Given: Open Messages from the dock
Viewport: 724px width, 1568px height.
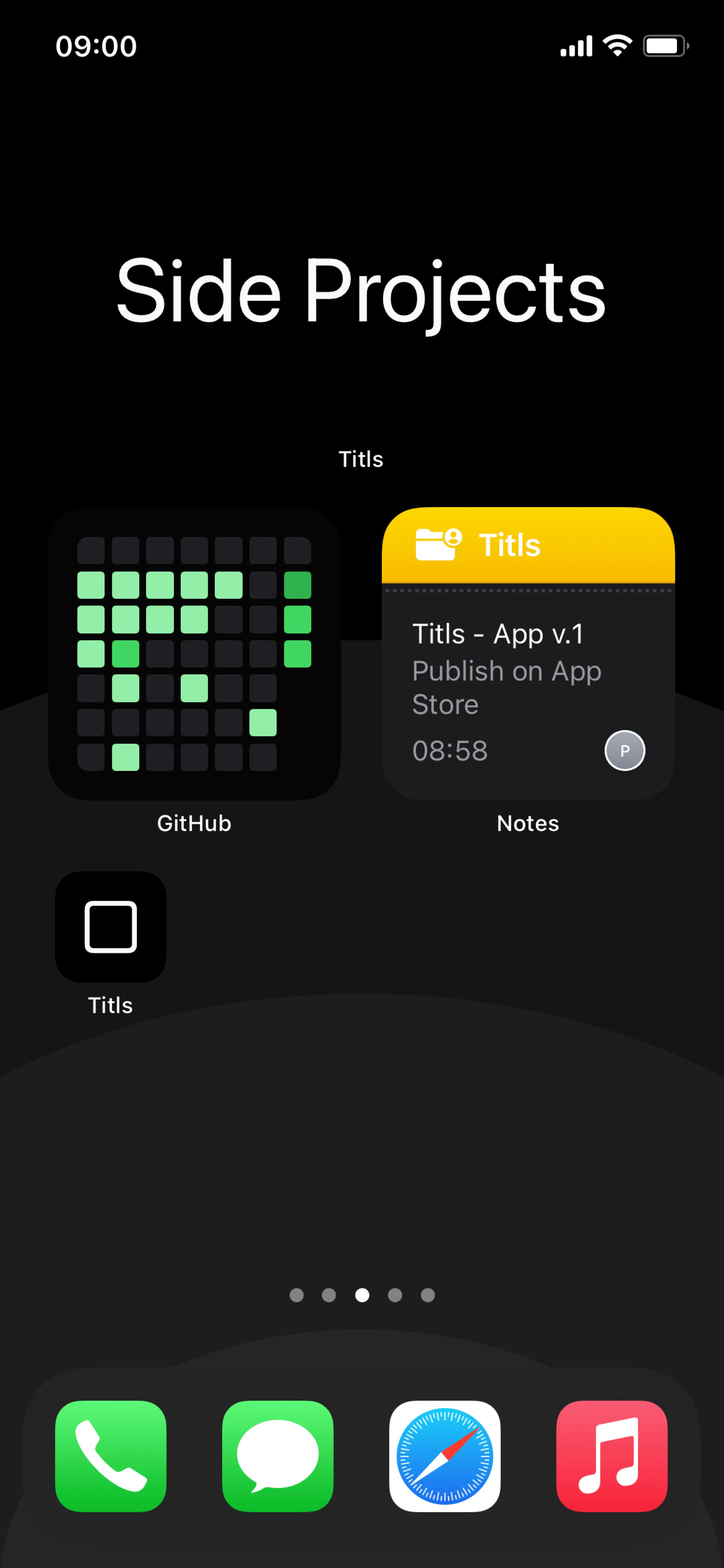Looking at the screenshot, I should (x=277, y=1455).
